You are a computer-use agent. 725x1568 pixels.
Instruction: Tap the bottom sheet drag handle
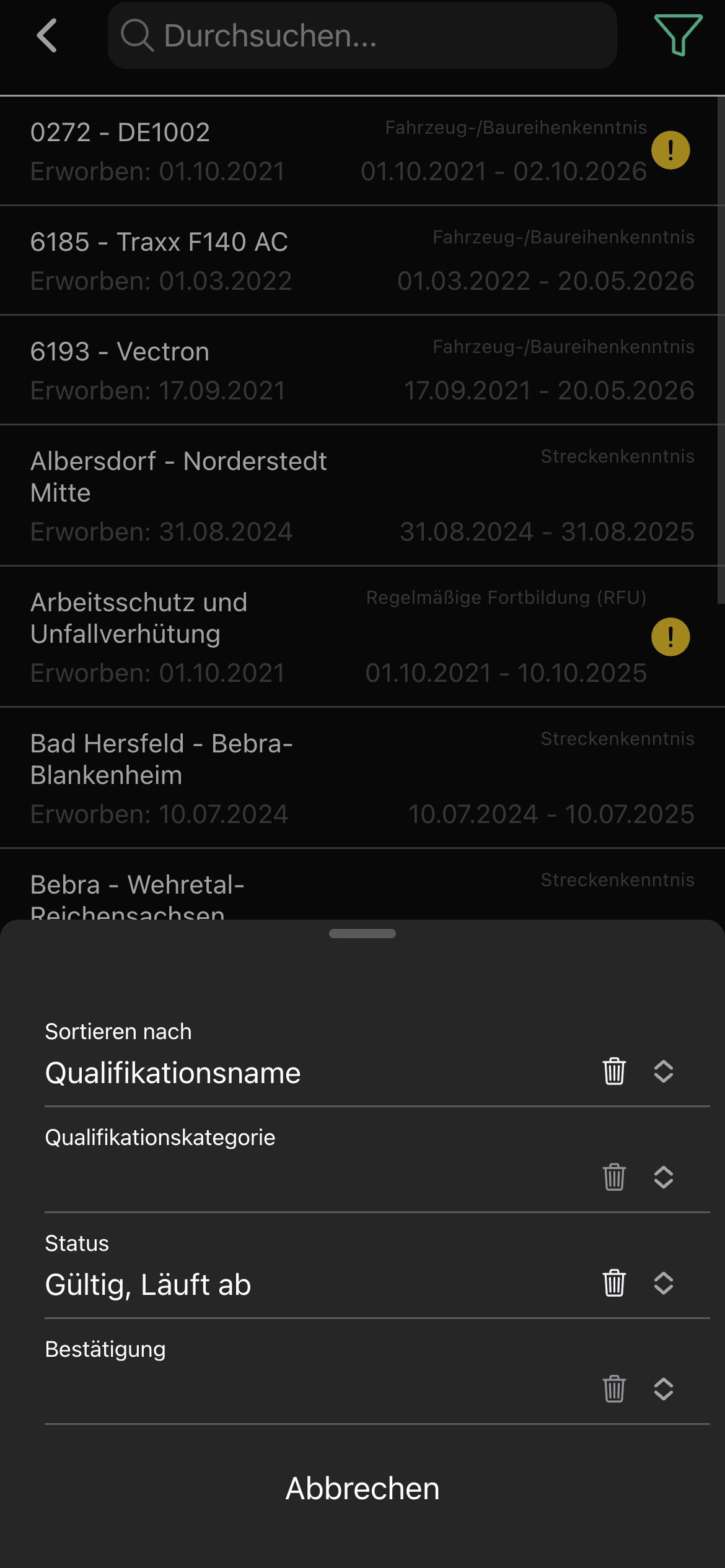pos(362,934)
